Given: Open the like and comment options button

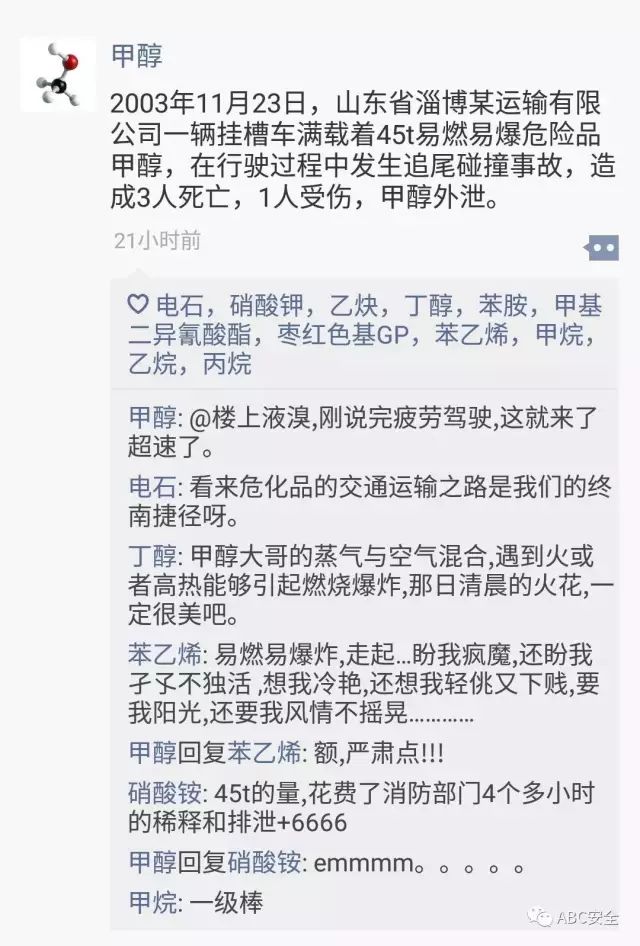Looking at the screenshot, I should point(602,247).
